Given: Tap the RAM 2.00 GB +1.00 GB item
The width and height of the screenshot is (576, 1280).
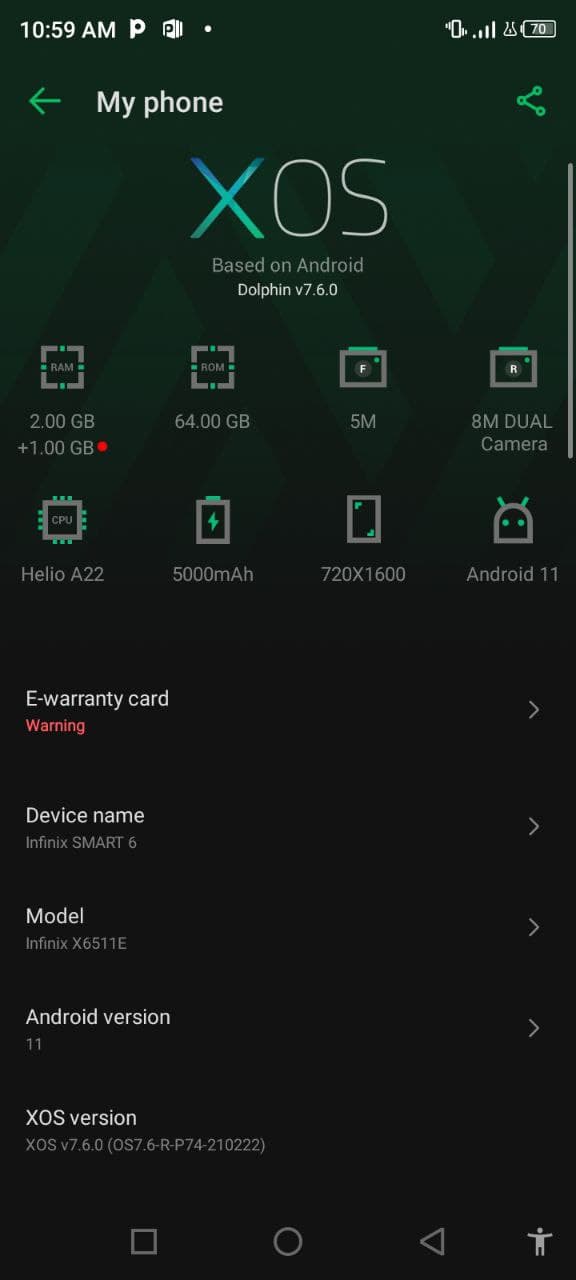Looking at the screenshot, I should tap(62, 401).
